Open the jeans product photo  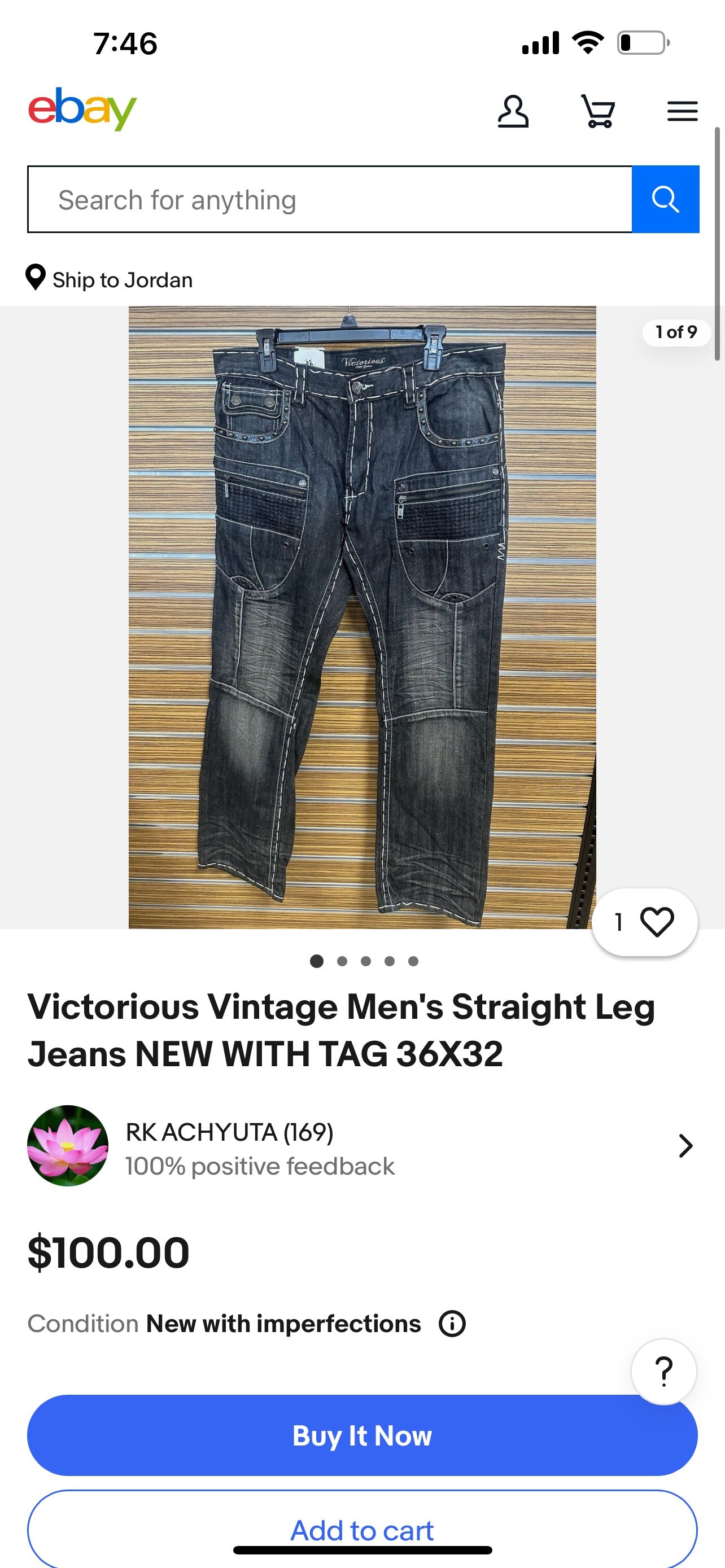[361, 616]
